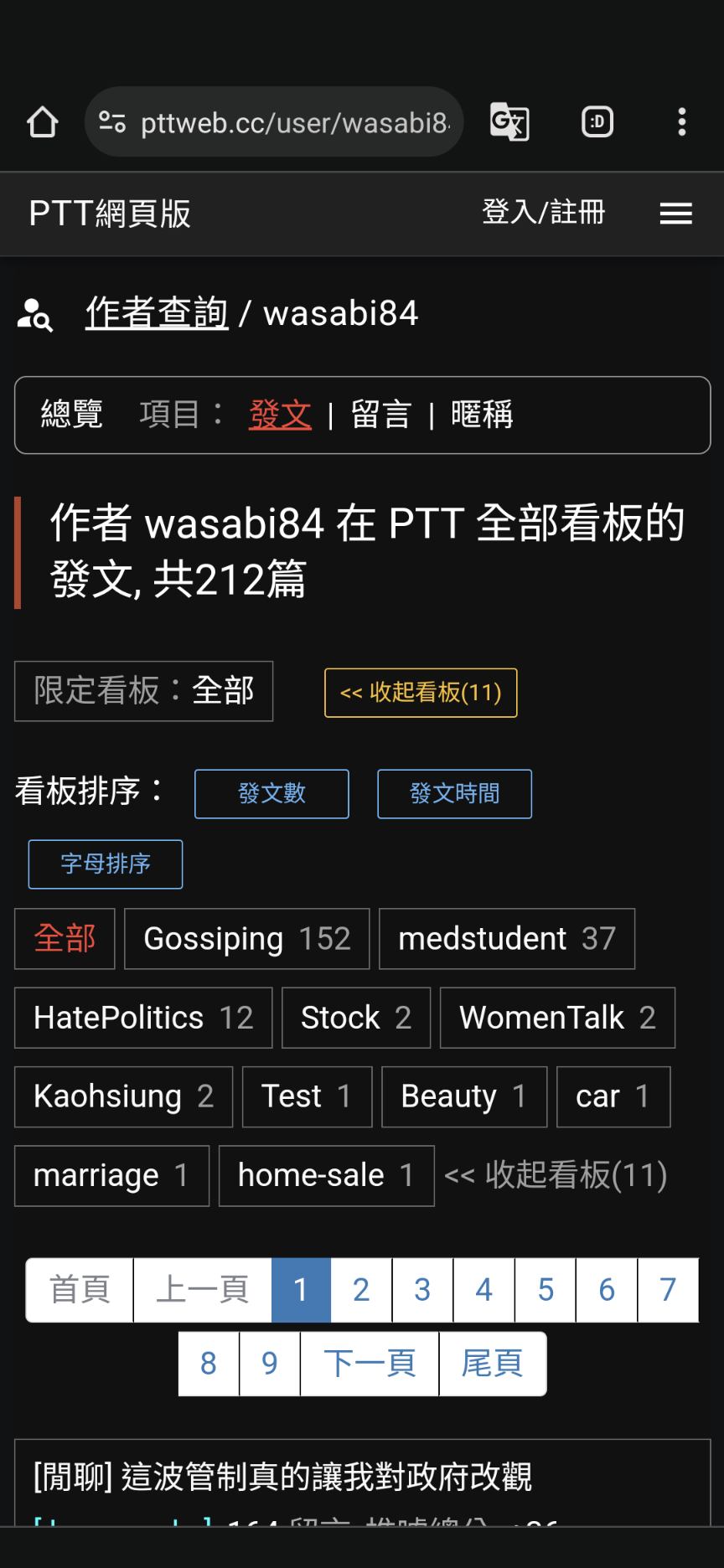The width and height of the screenshot is (724, 1568).
Task: Open the 登入/註冊 login link
Action: pyautogui.click(x=544, y=213)
